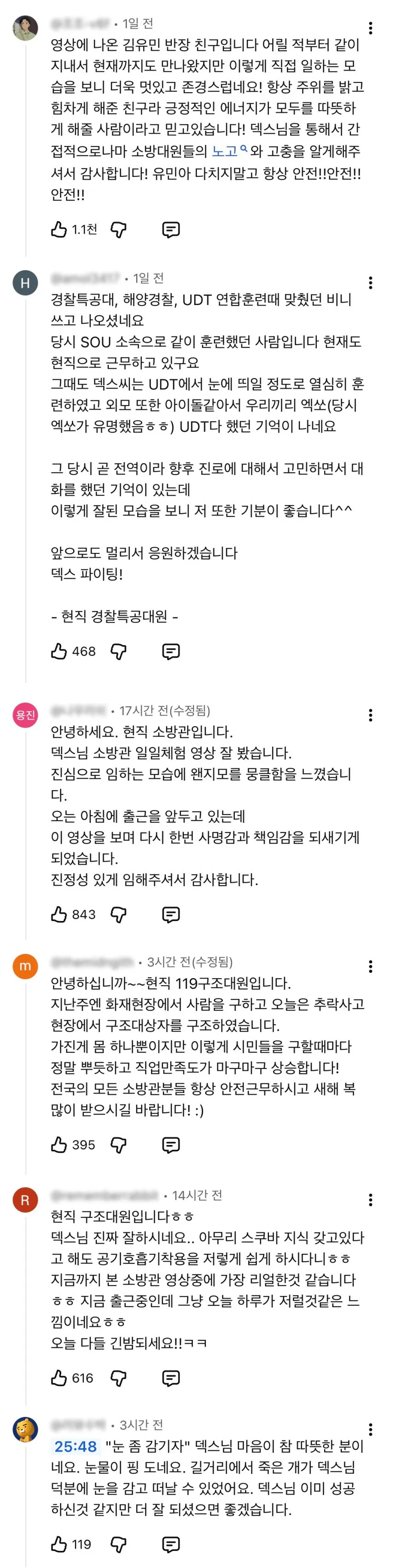Dislike the 구조대원 comment with 616

[x=119, y=1378]
